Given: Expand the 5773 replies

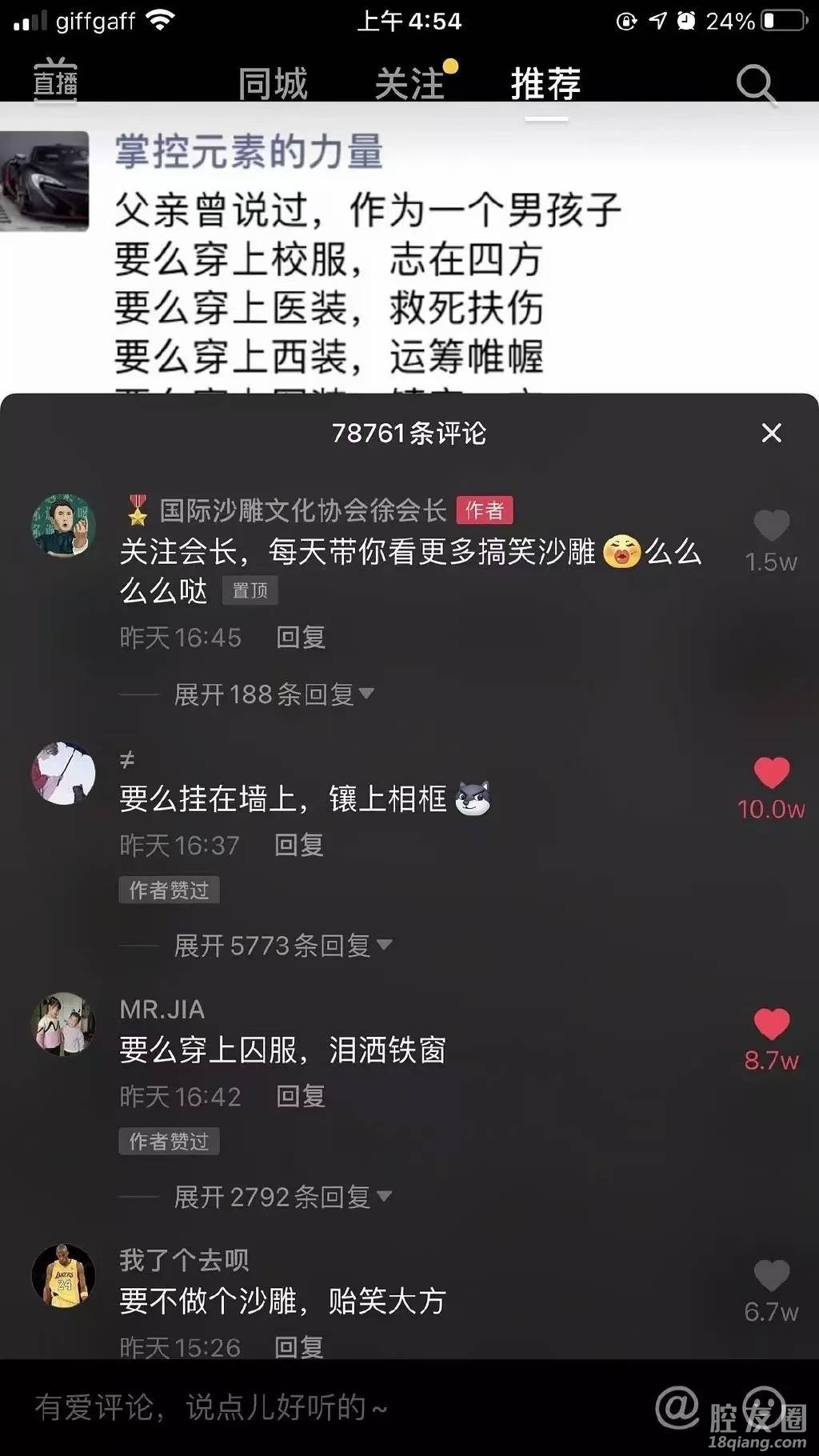Looking at the screenshot, I should pyautogui.click(x=282, y=946).
